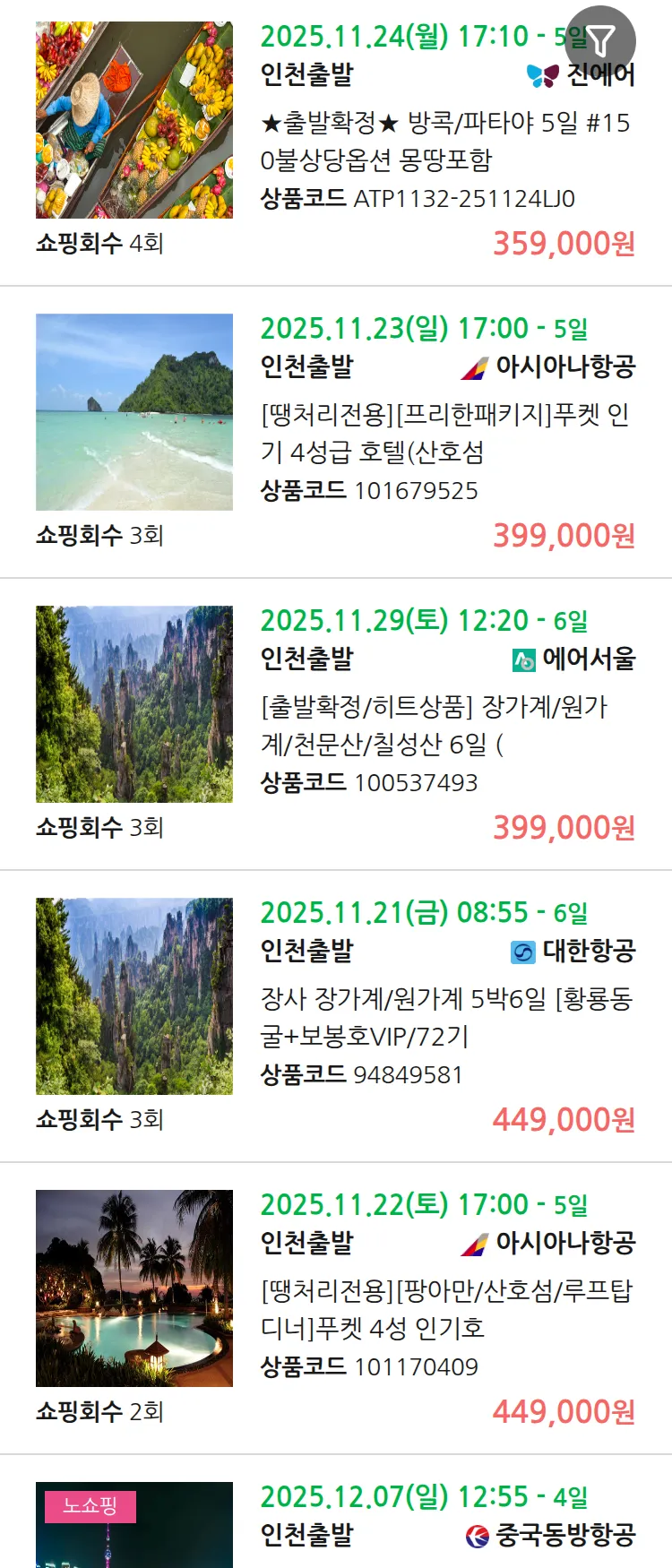The width and height of the screenshot is (672, 1568).
Task: View the 팡아만/산호섬 푸켓 package for 449,000원
Action: 446,1309
